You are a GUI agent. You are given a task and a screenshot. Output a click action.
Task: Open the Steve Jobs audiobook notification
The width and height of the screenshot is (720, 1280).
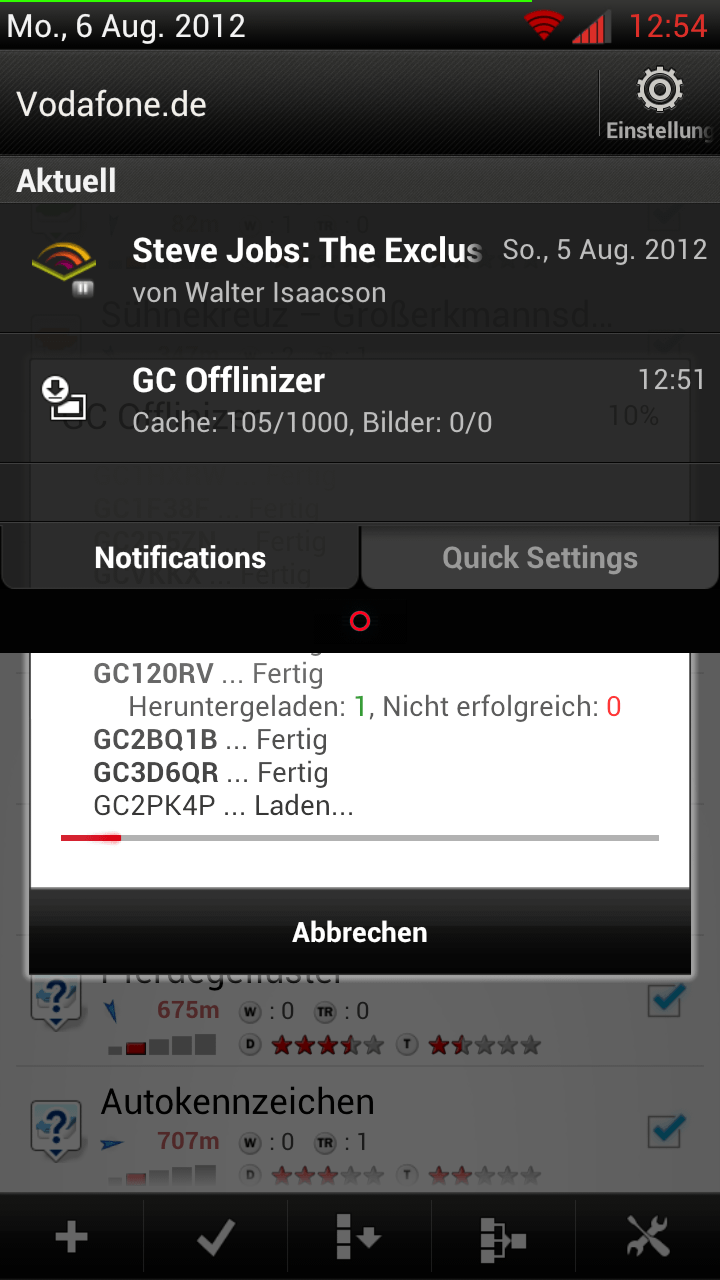coord(360,269)
